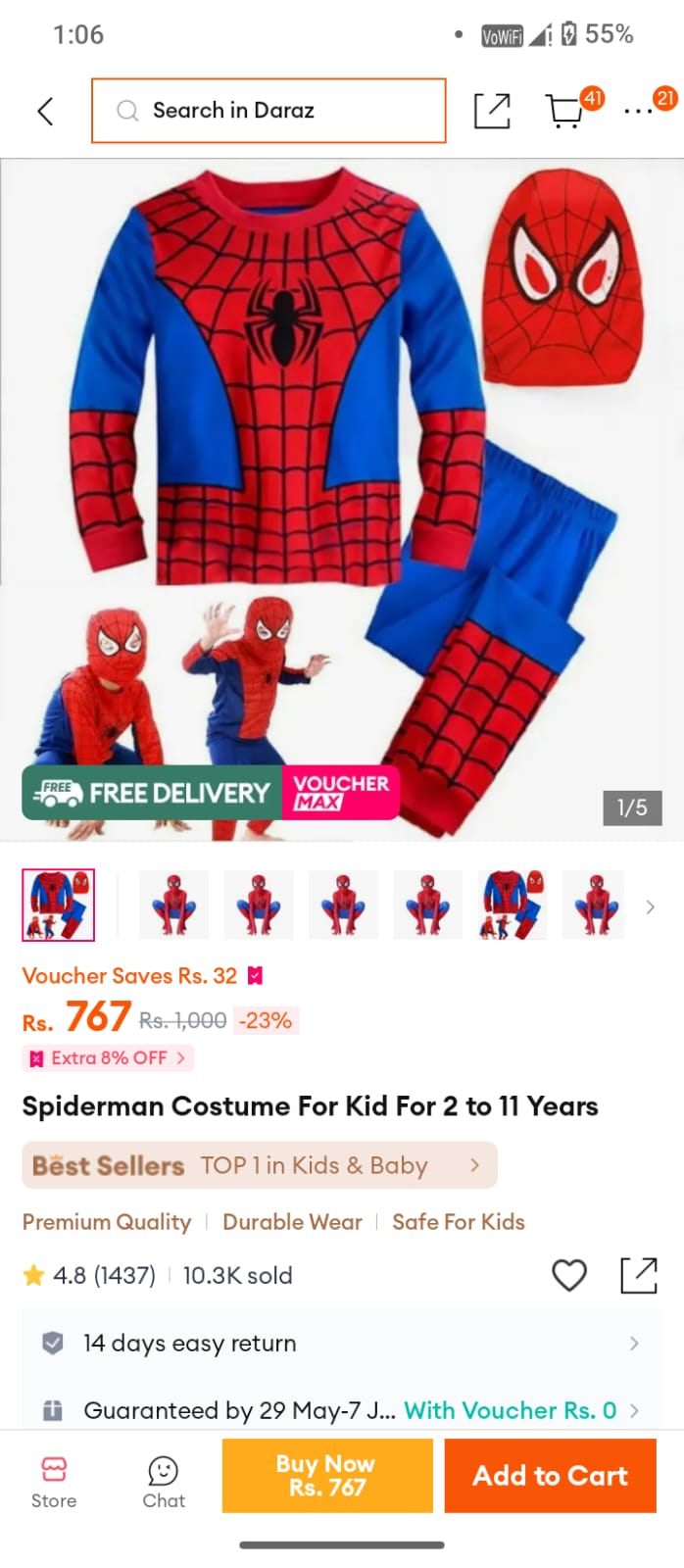Image resolution: width=684 pixels, height=1568 pixels.
Task: Show more thumbnails with the right chevron
Action: (x=650, y=906)
